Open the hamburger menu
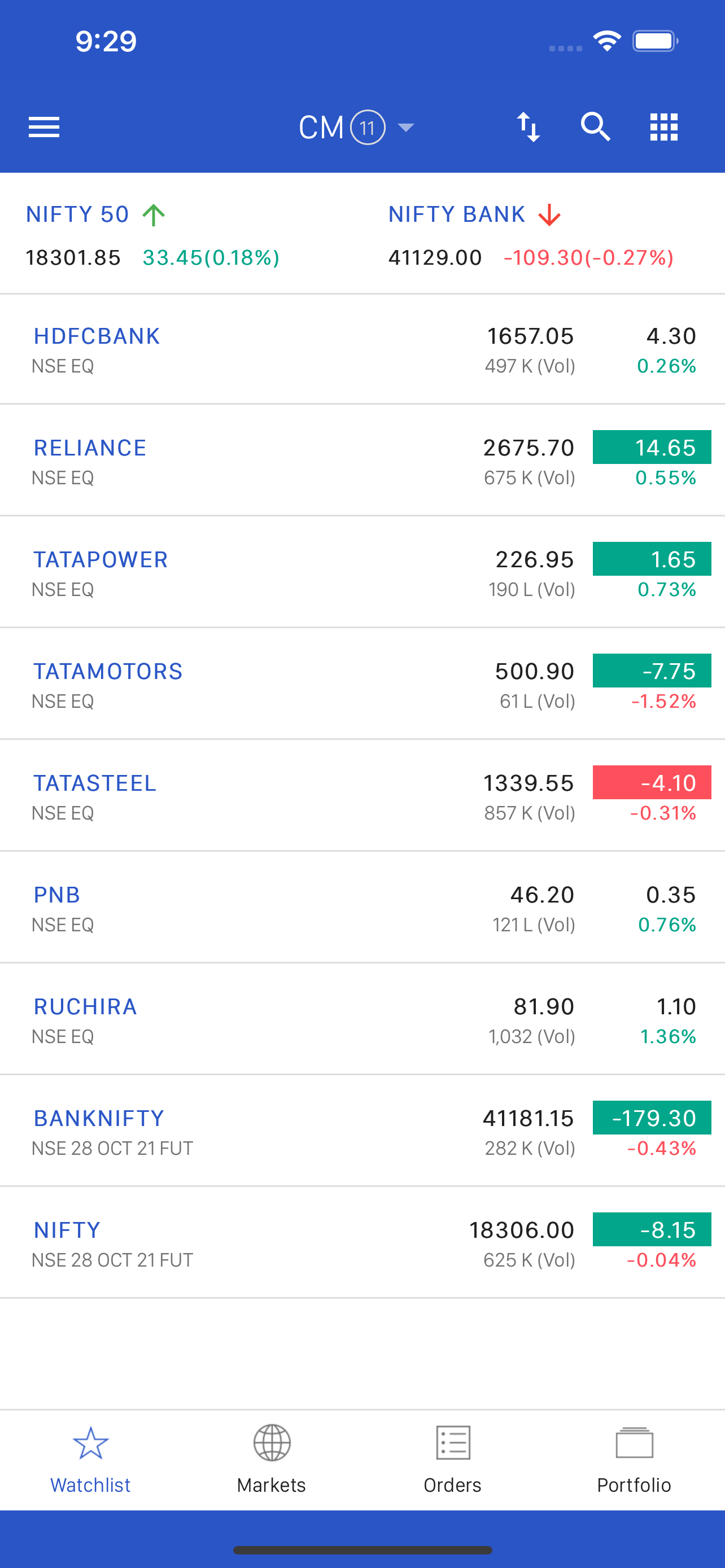 (44, 127)
